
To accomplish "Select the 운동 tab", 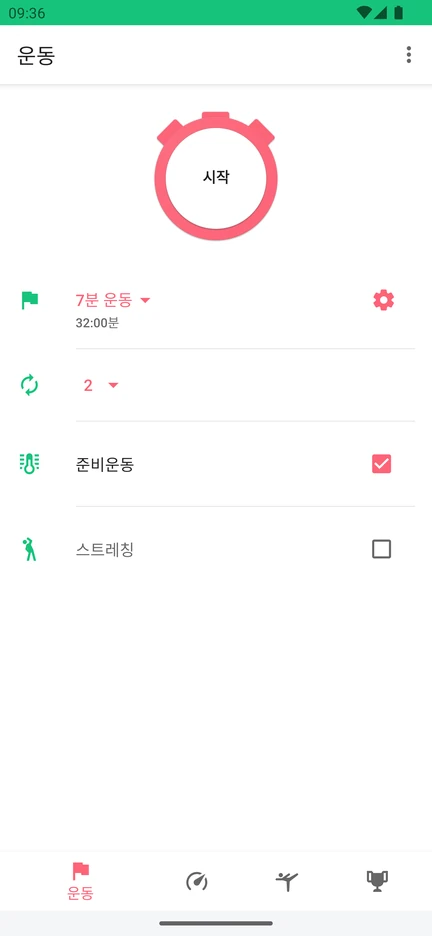I will point(81,880).
